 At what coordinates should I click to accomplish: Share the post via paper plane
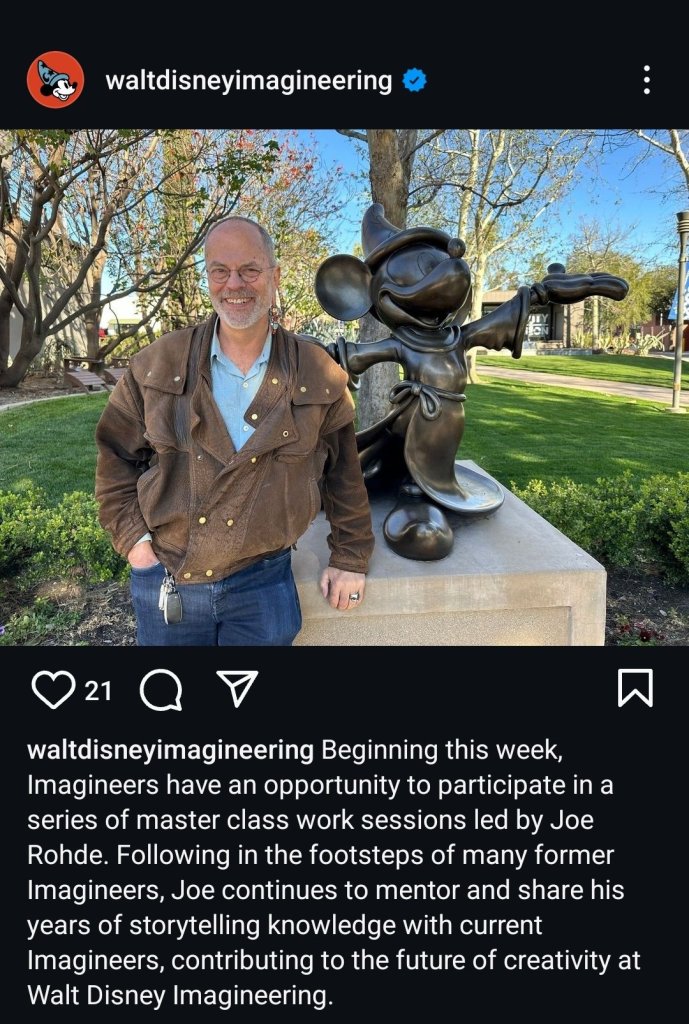coord(237,689)
